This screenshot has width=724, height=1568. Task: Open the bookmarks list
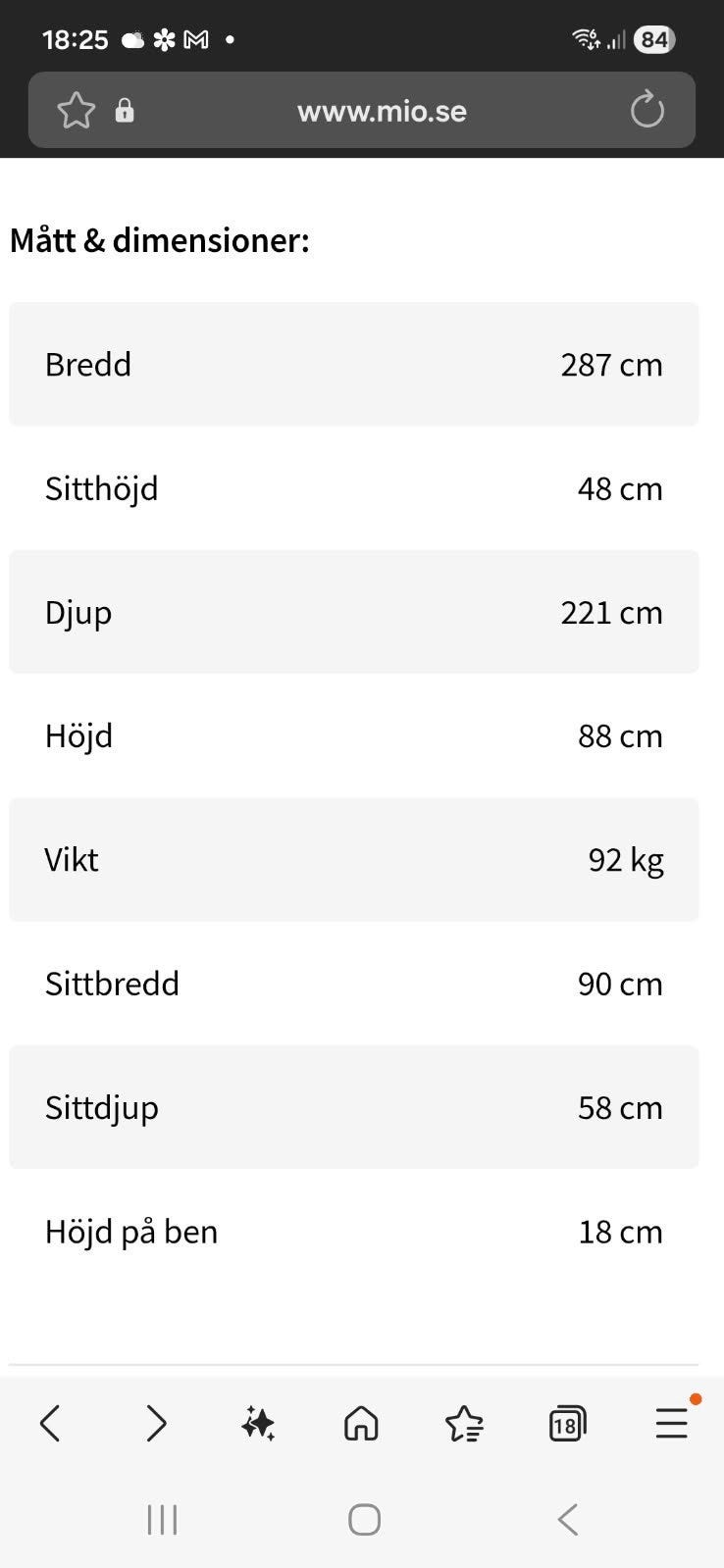(x=464, y=1423)
